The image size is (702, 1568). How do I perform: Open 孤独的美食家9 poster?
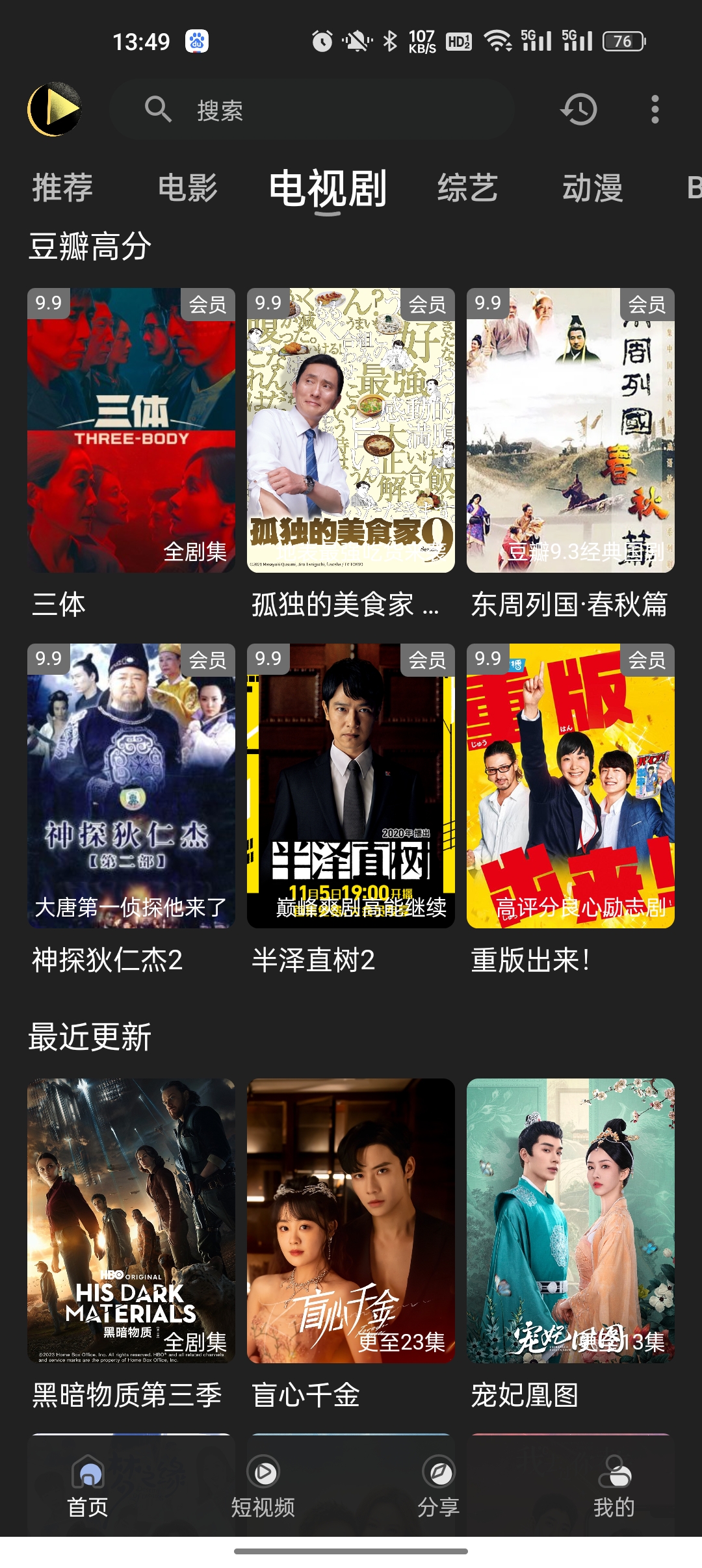tap(349, 437)
